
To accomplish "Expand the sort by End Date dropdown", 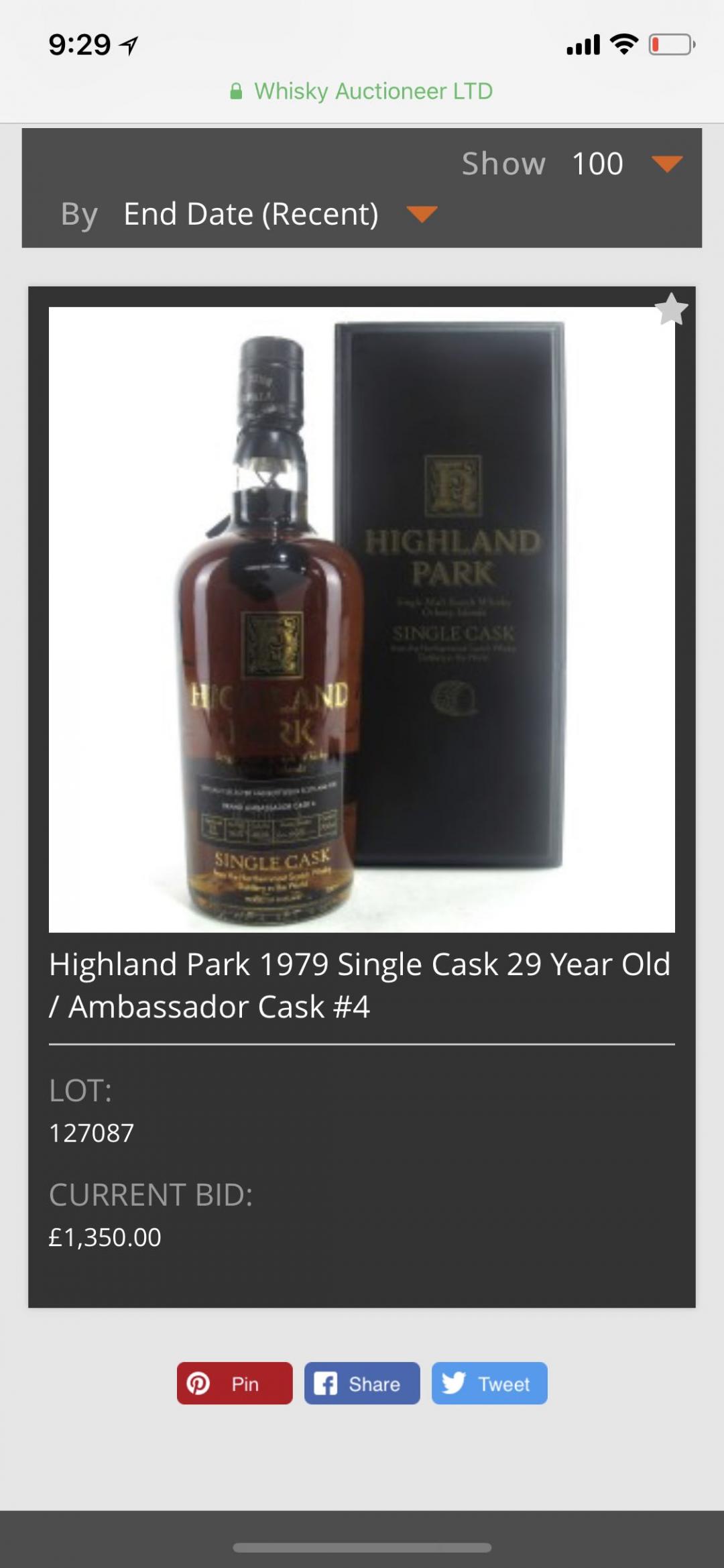I will coord(282,215).
